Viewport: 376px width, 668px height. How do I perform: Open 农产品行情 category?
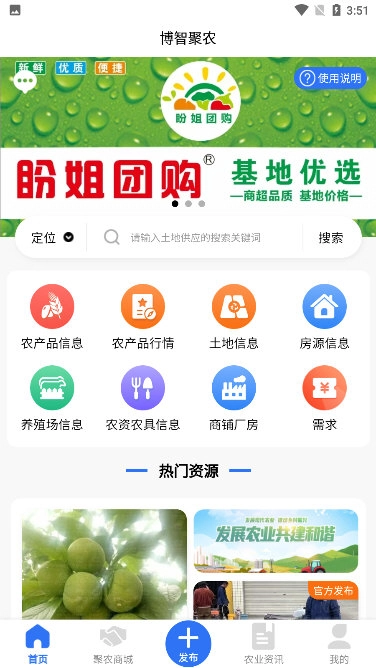(143, 317)
